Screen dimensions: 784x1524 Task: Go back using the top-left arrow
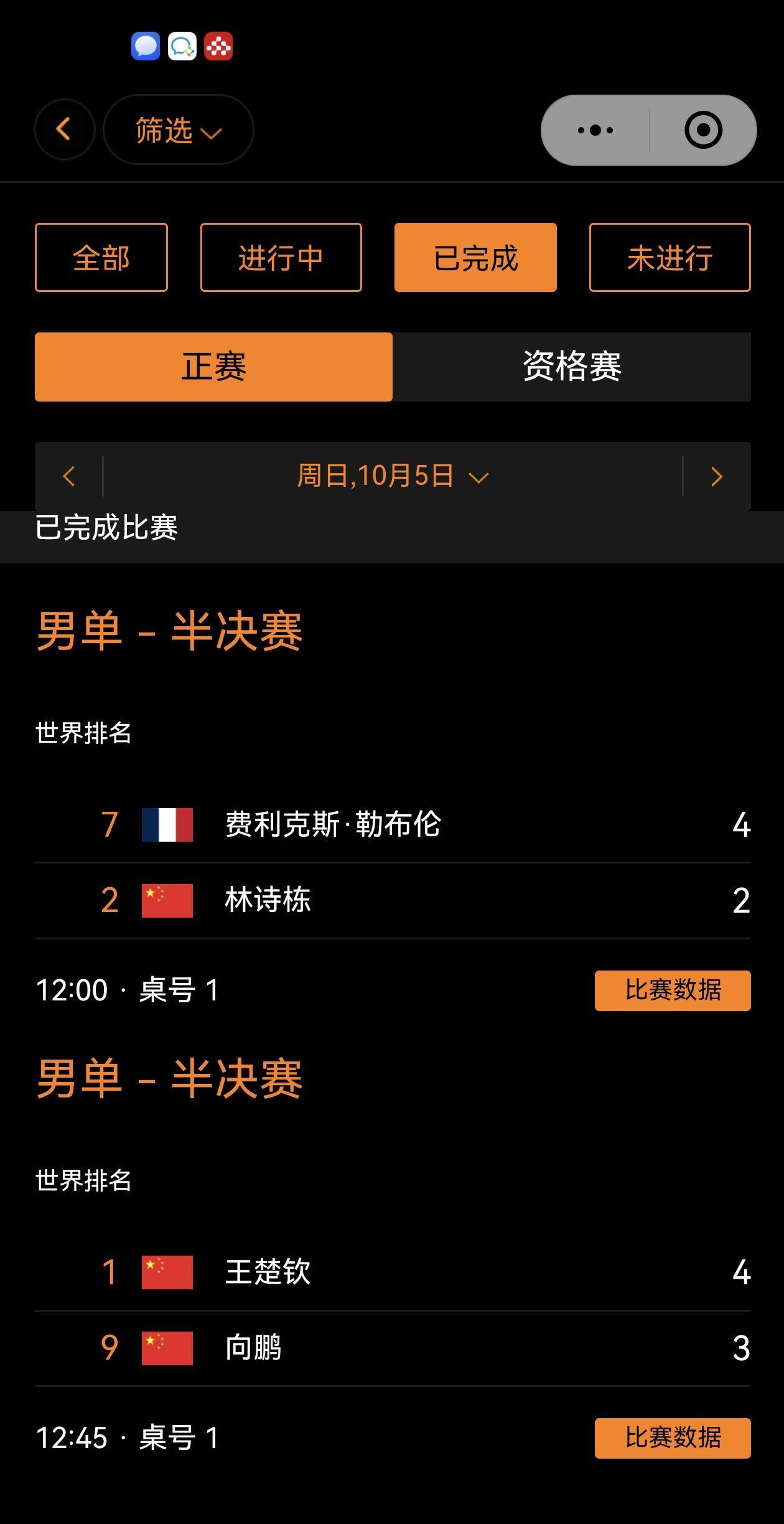tap(64, 129)
